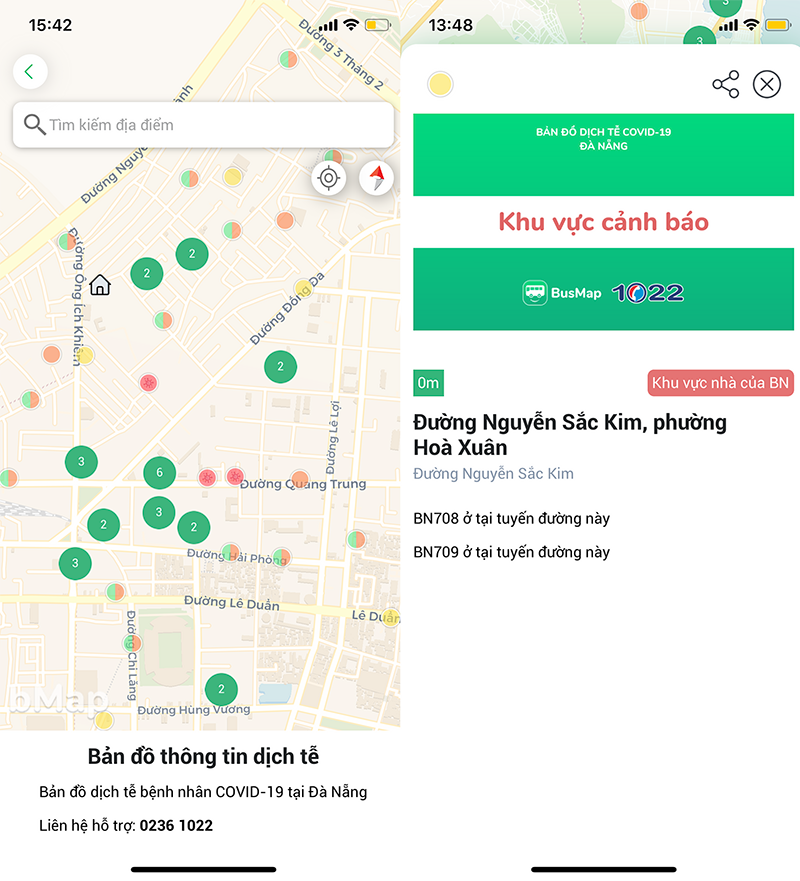Open the cluster marker showing 6

click(x=160, y=473)
